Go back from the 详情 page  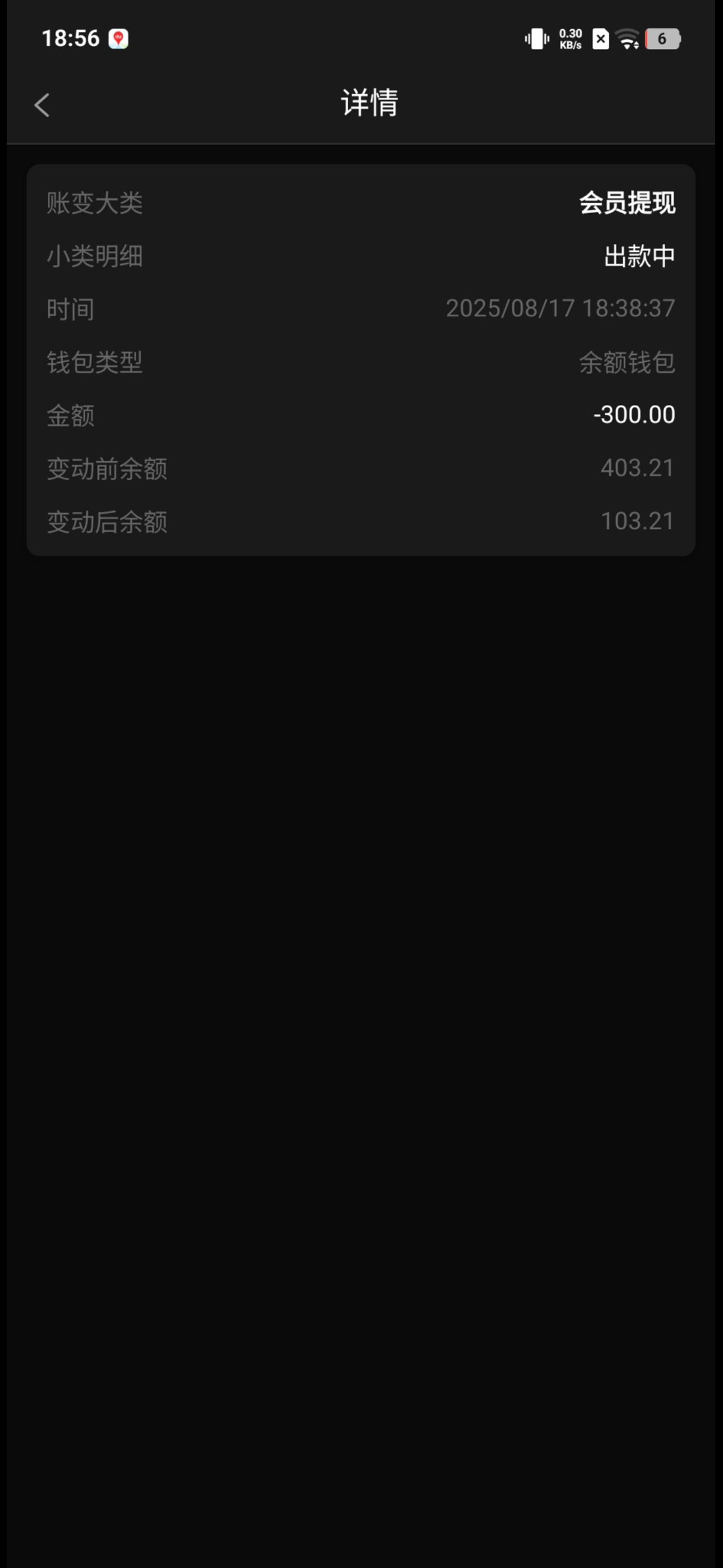[x=41, y=105]
